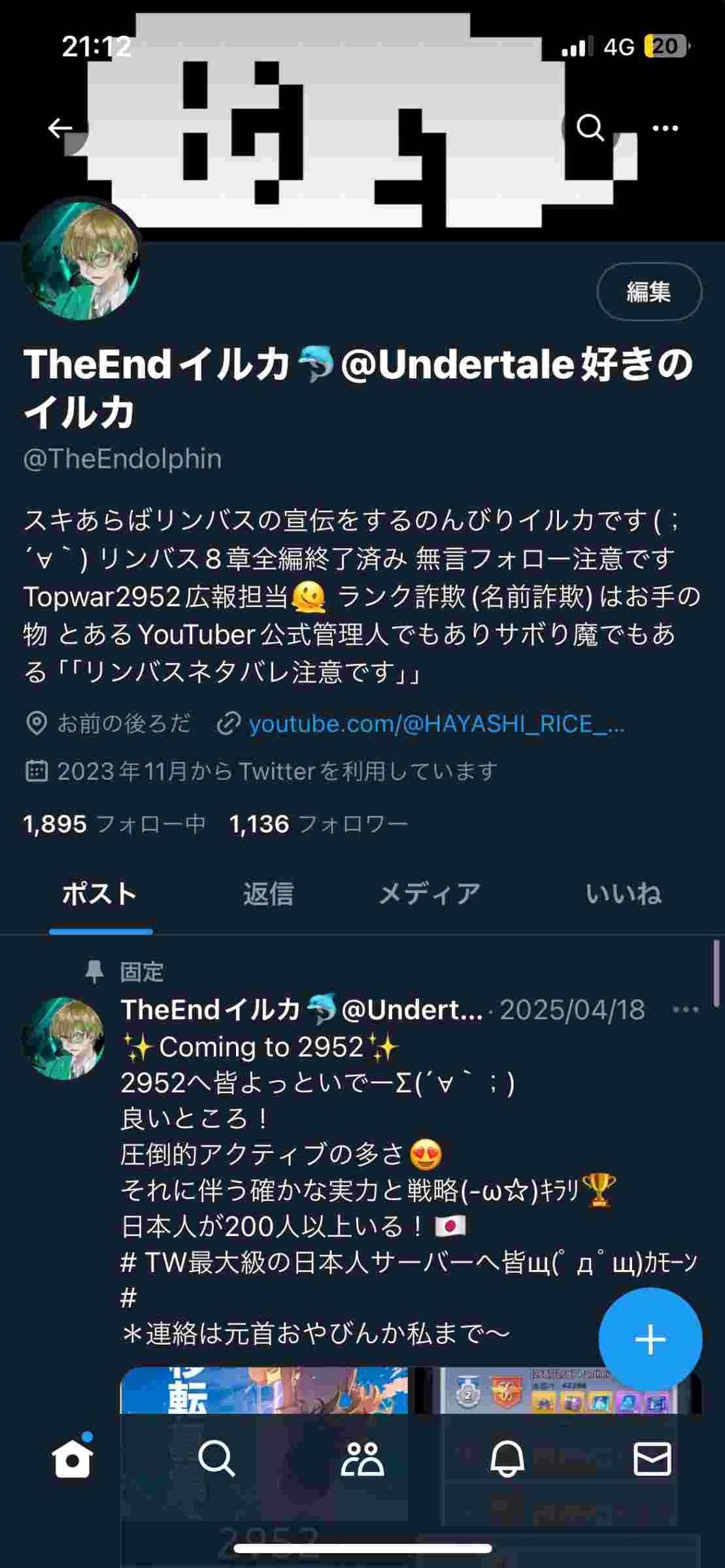
Task: Go back using the header arrow
Action: 61,128
